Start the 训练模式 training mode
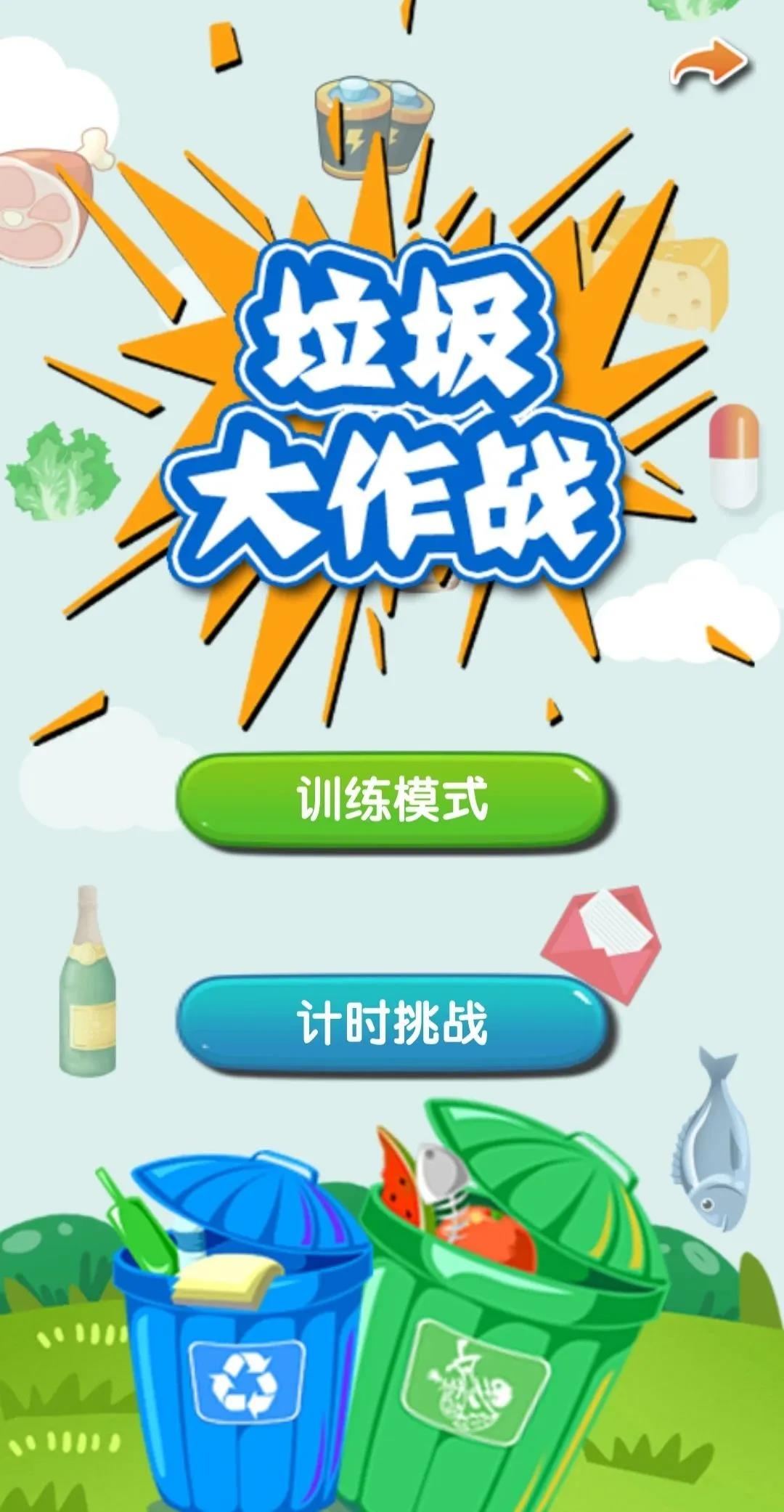784x1512 pixels. click(x=392, y=800)
